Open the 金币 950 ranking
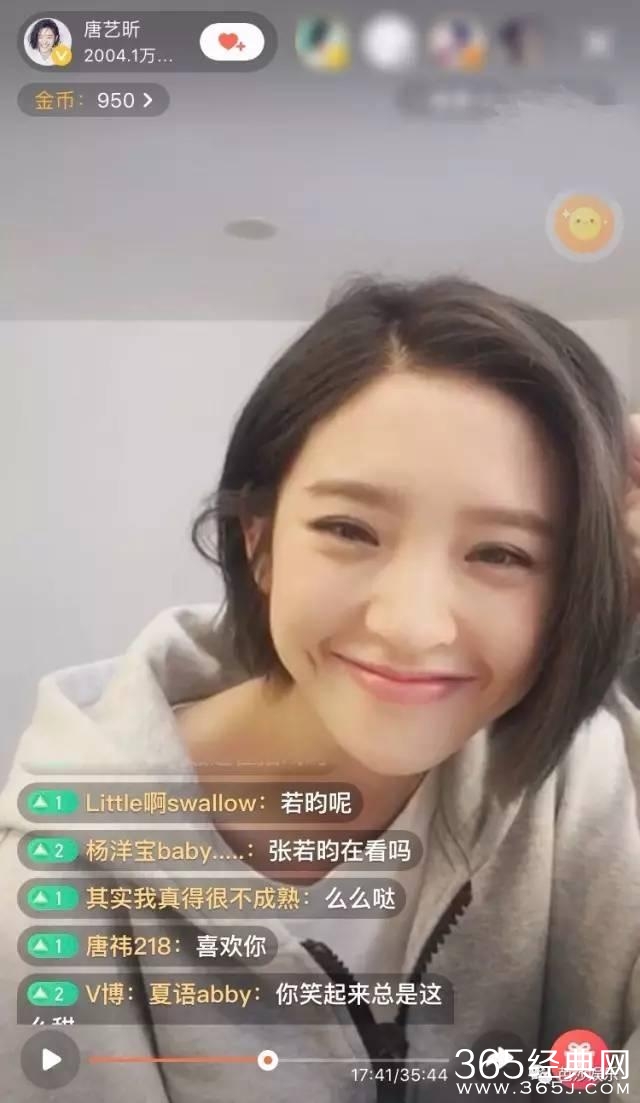Screen dimensions: 640x1103 tap(93, 100)
